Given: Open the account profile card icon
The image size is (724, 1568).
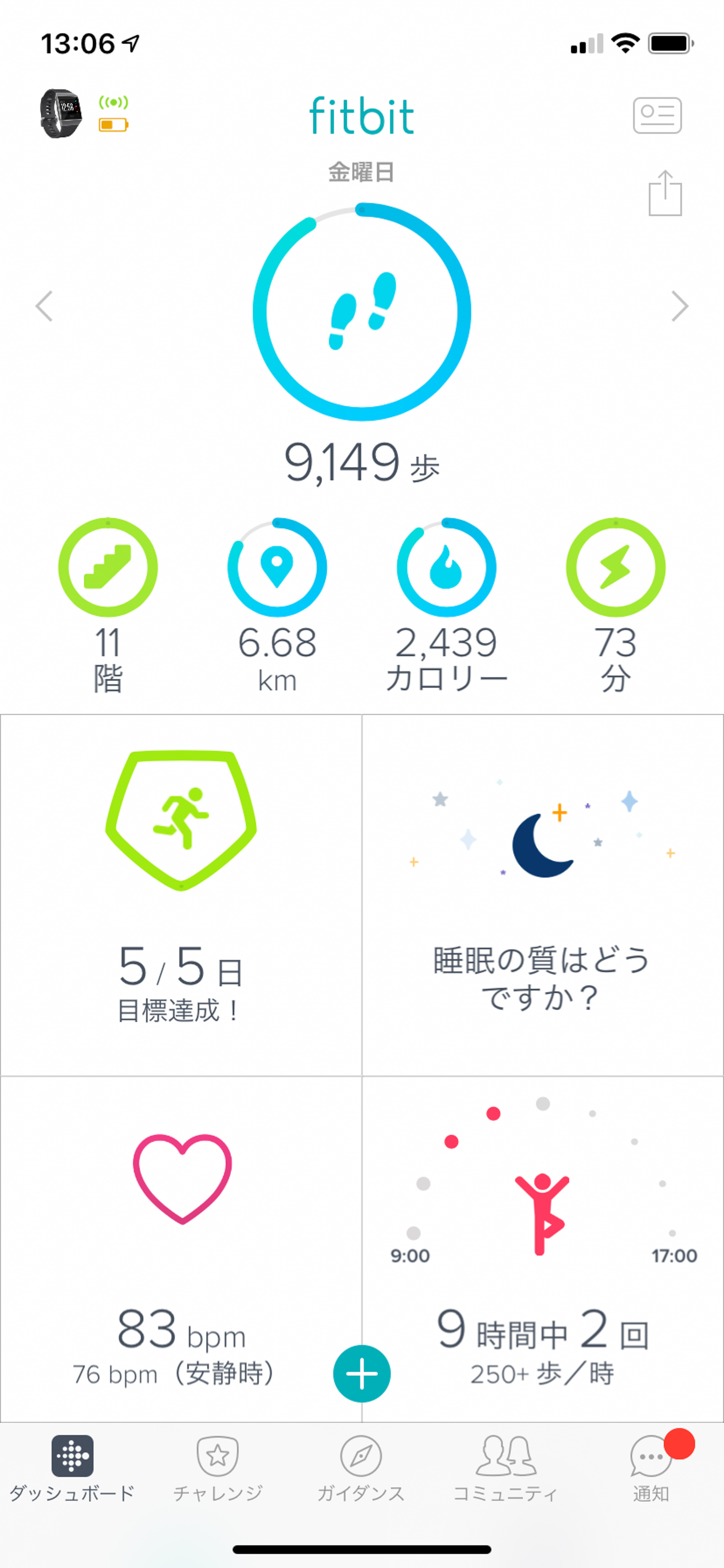Looking at the screenshot, I should [657, 115].
